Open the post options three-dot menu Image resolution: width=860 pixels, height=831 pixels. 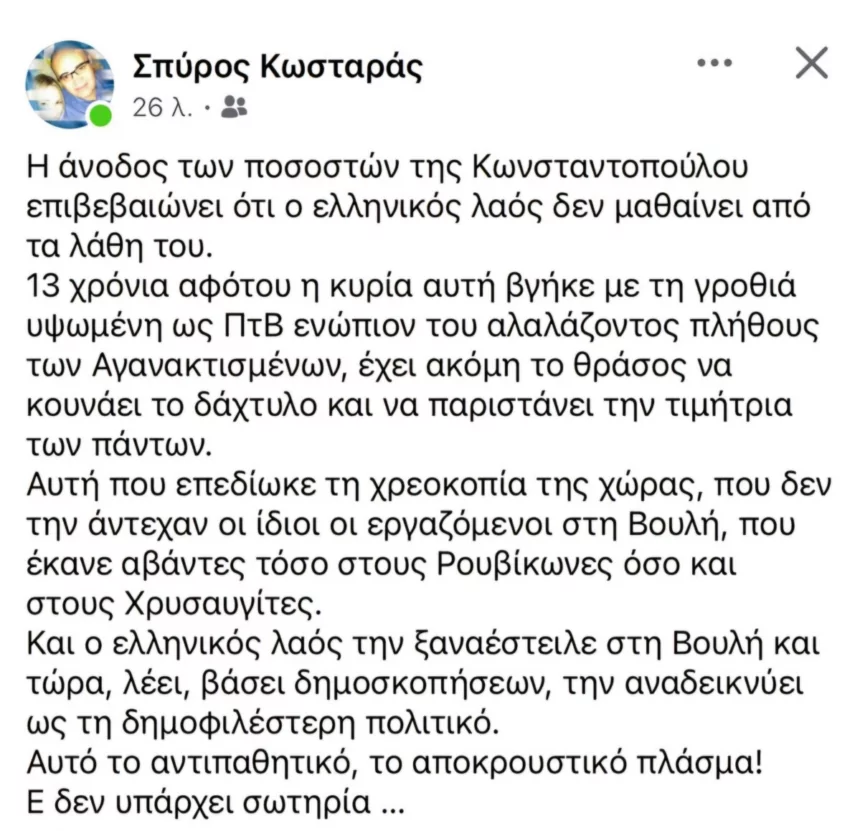pyautogui.click(x=714, y=64)
